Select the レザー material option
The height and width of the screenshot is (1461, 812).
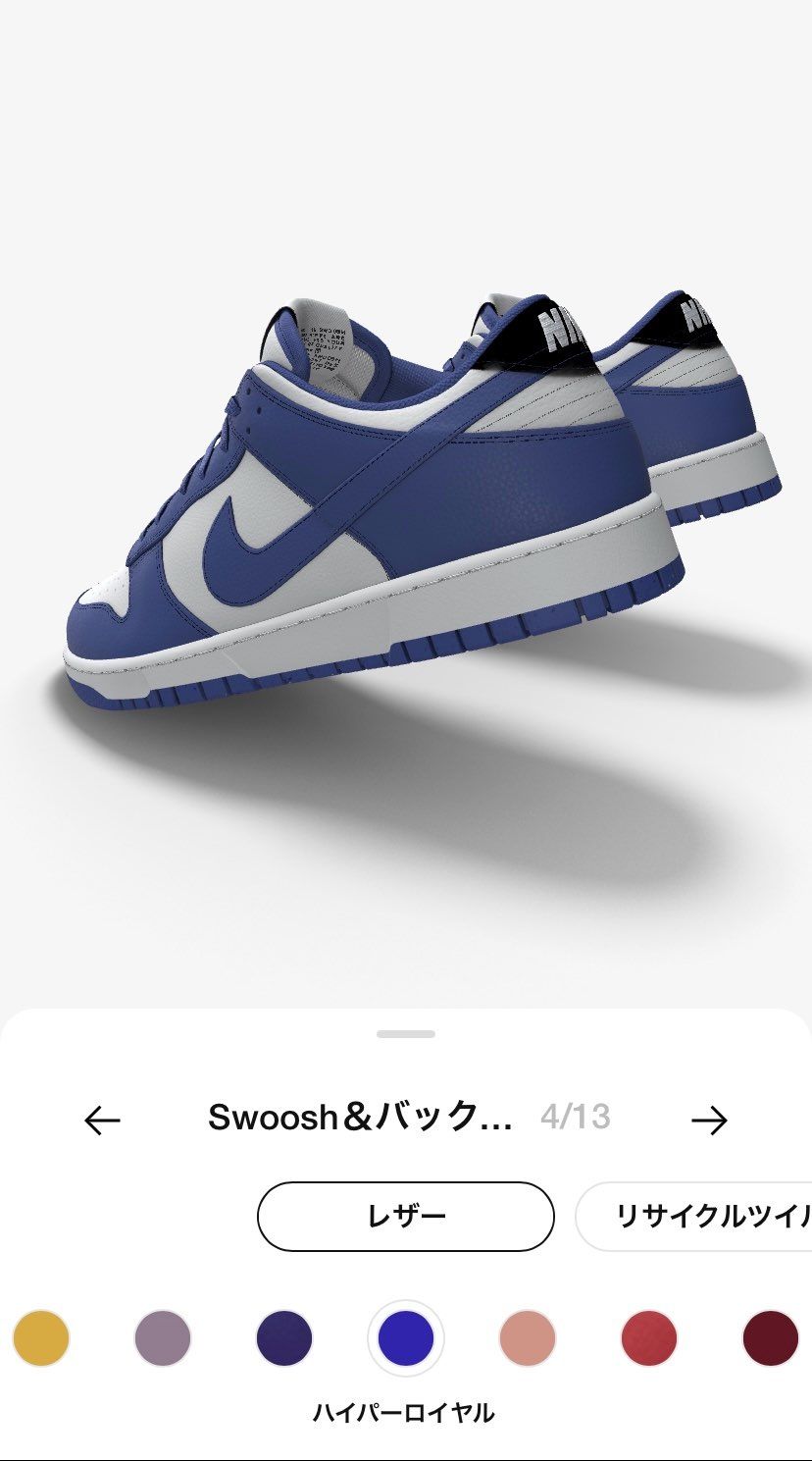point(406,1217)
